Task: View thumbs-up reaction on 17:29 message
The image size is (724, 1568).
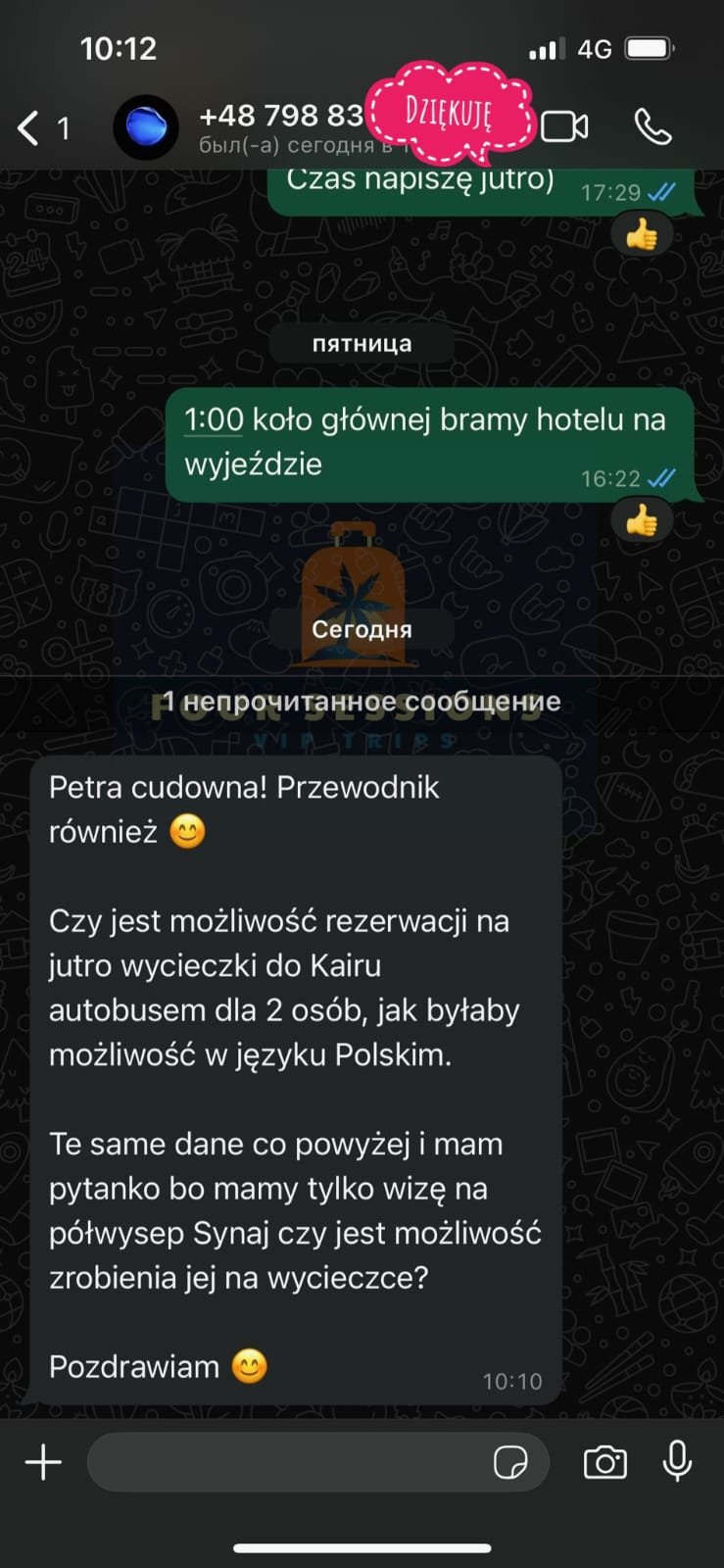Action: click(642, 234)
